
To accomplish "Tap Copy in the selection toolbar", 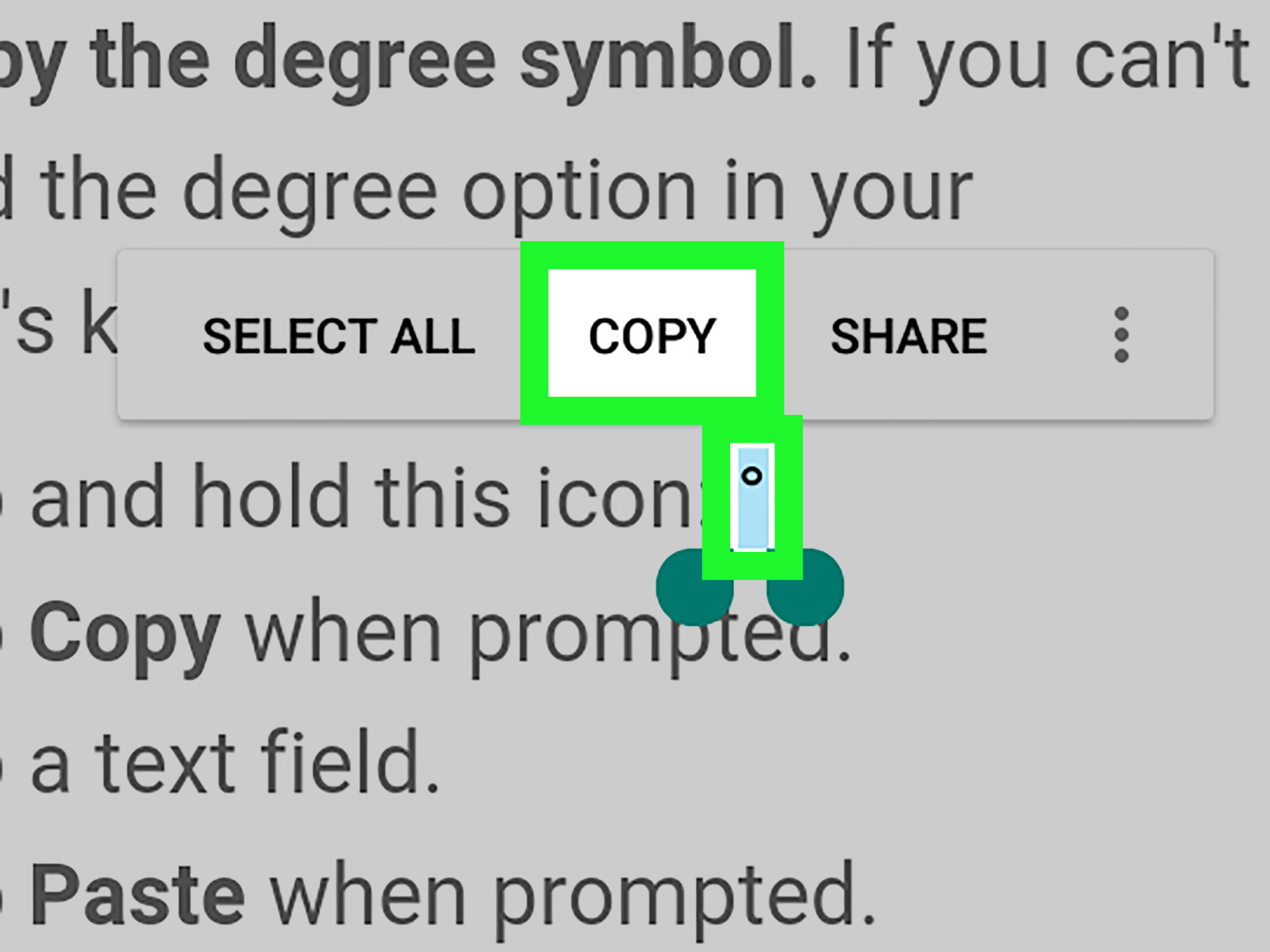I will click(x=652, y=335).
